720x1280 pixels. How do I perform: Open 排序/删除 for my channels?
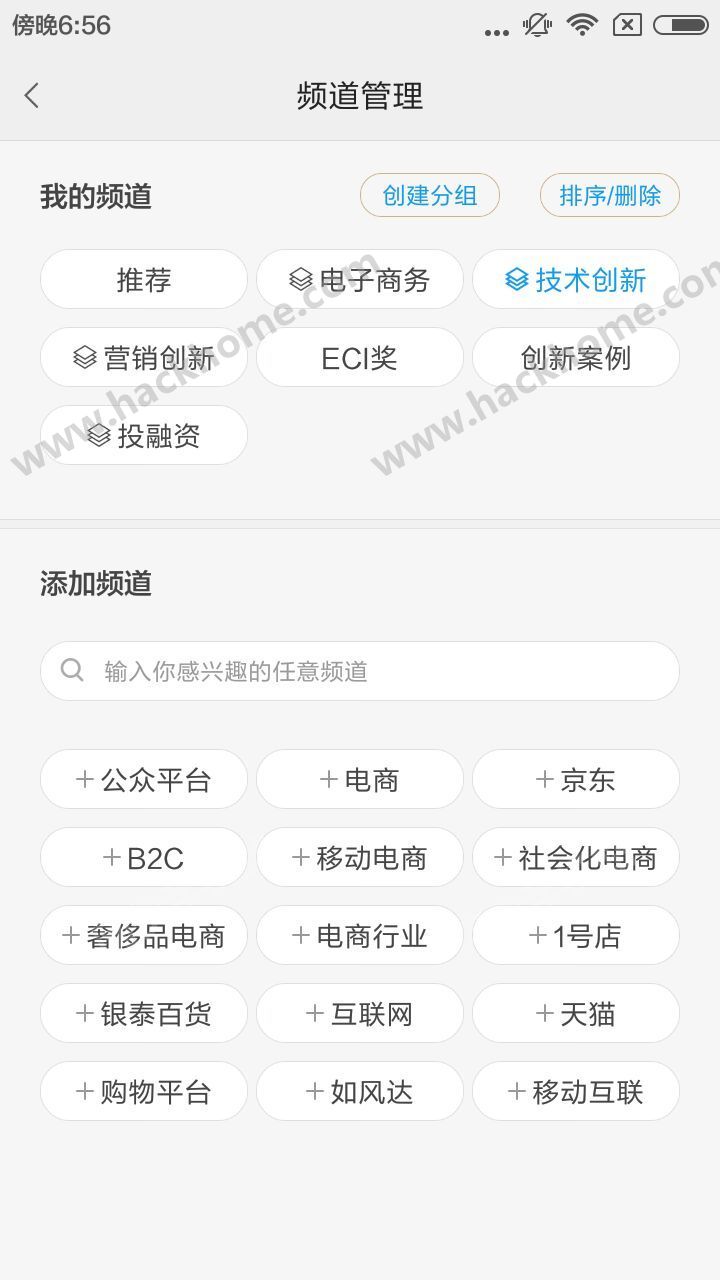(x=610, y=195)
